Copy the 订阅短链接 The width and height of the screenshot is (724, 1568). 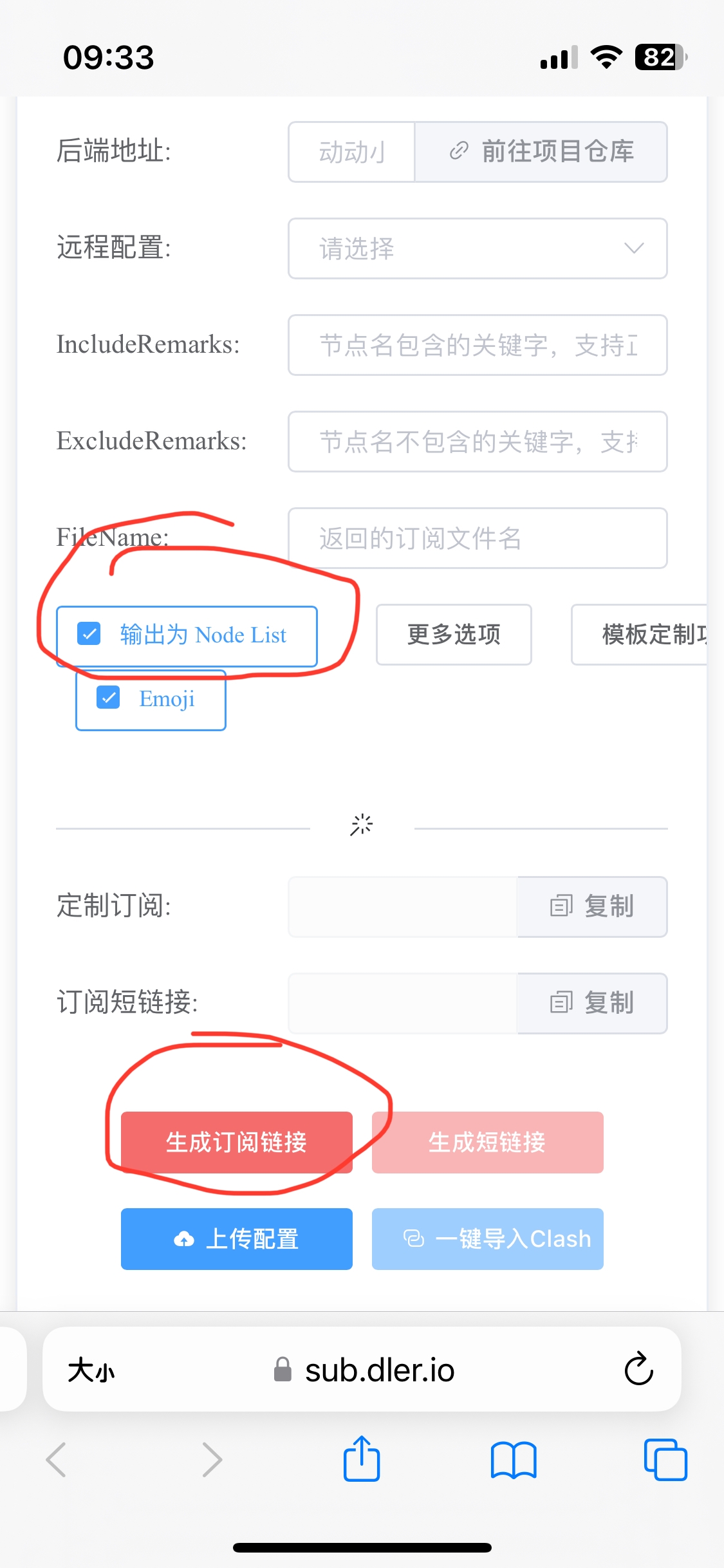click(x=592, y=1003)
